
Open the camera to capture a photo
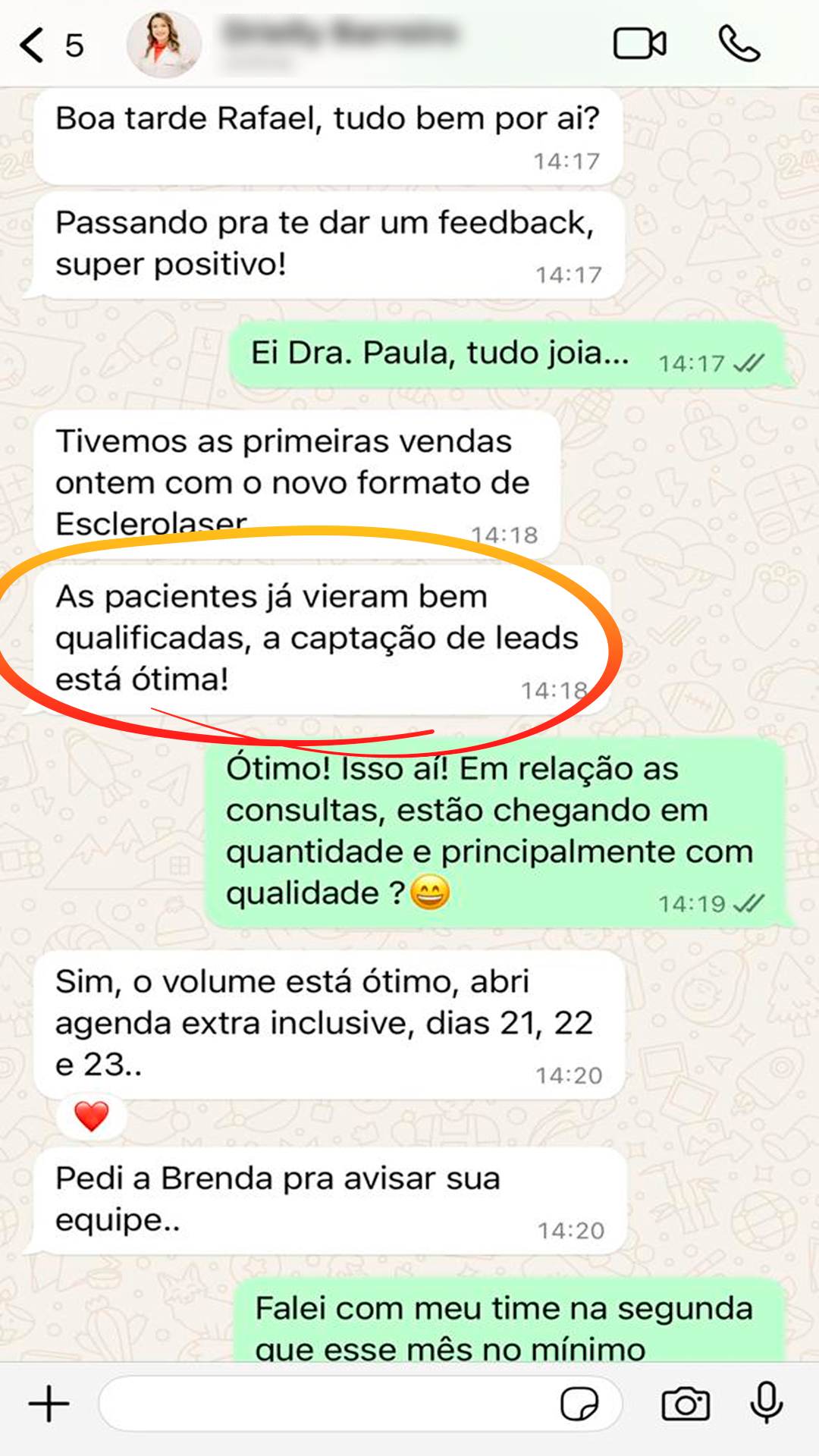[686, 1401]
